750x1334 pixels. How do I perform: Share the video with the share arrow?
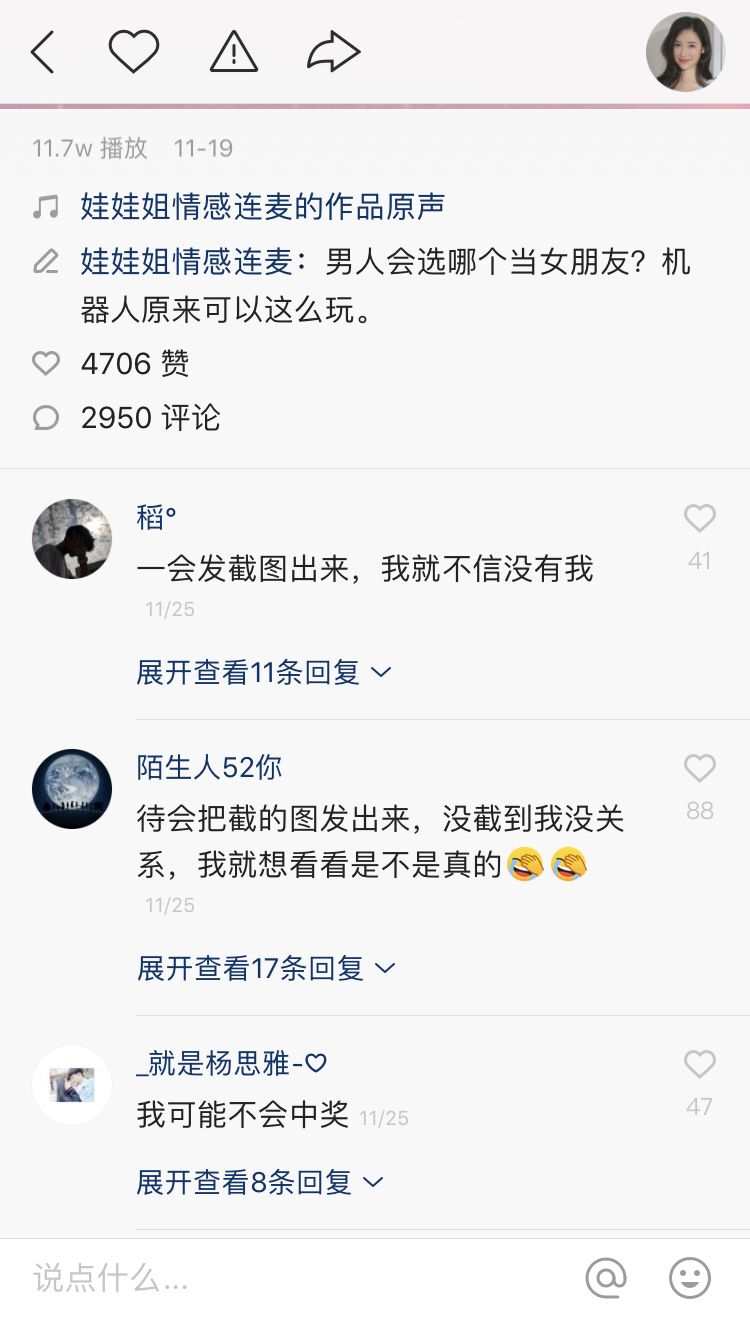(x=333, y=50)
